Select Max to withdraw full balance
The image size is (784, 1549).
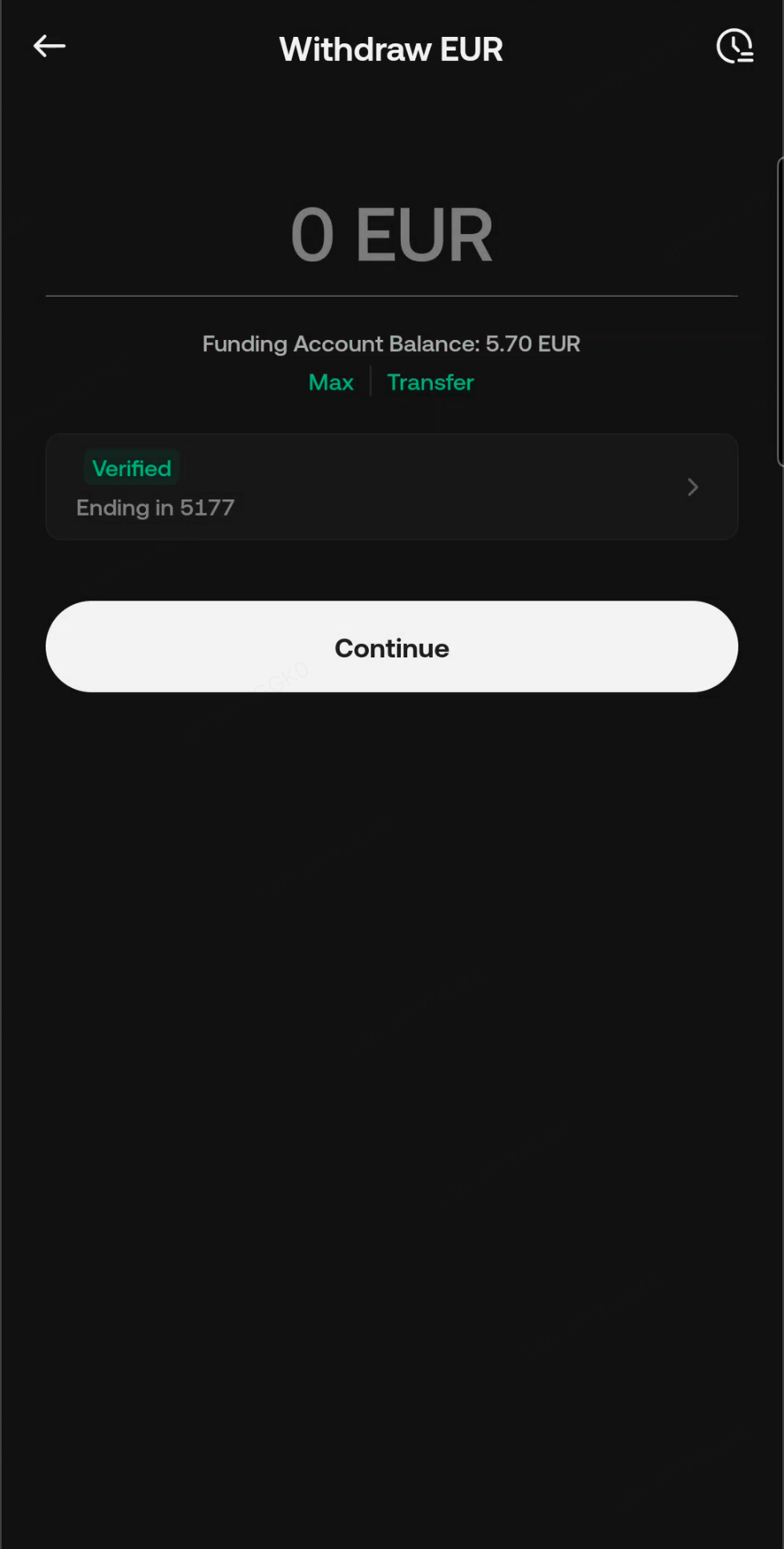331,382
